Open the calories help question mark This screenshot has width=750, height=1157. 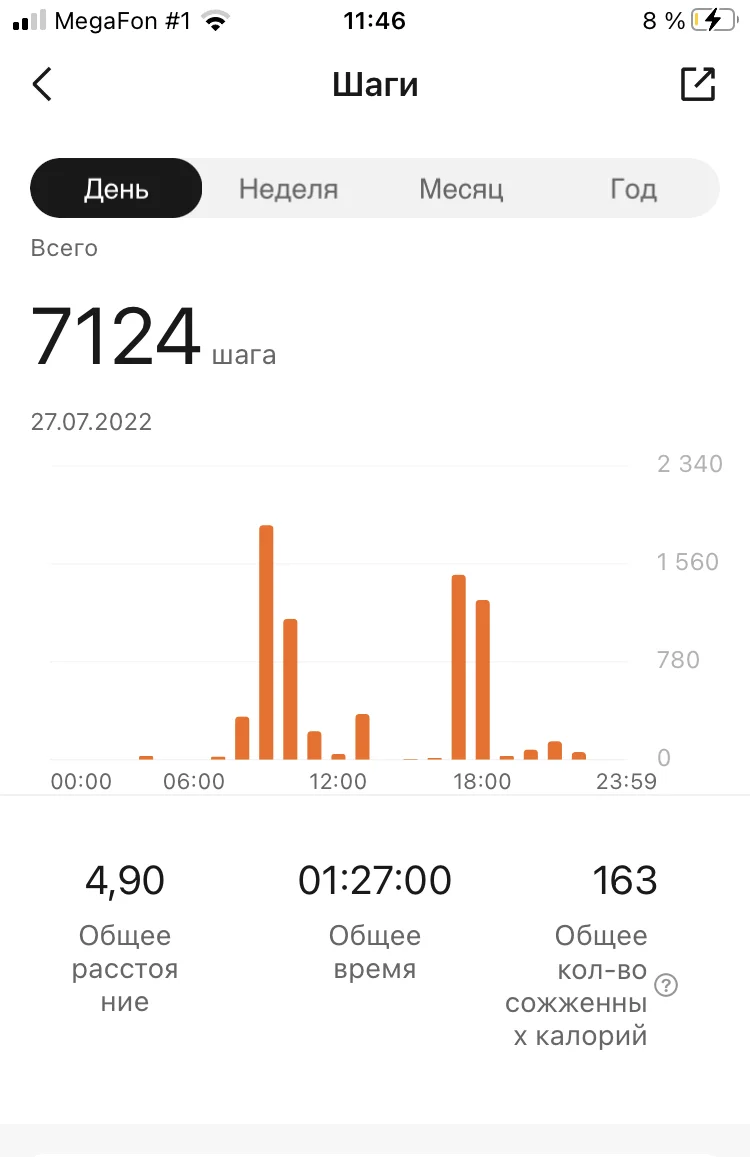666,985
